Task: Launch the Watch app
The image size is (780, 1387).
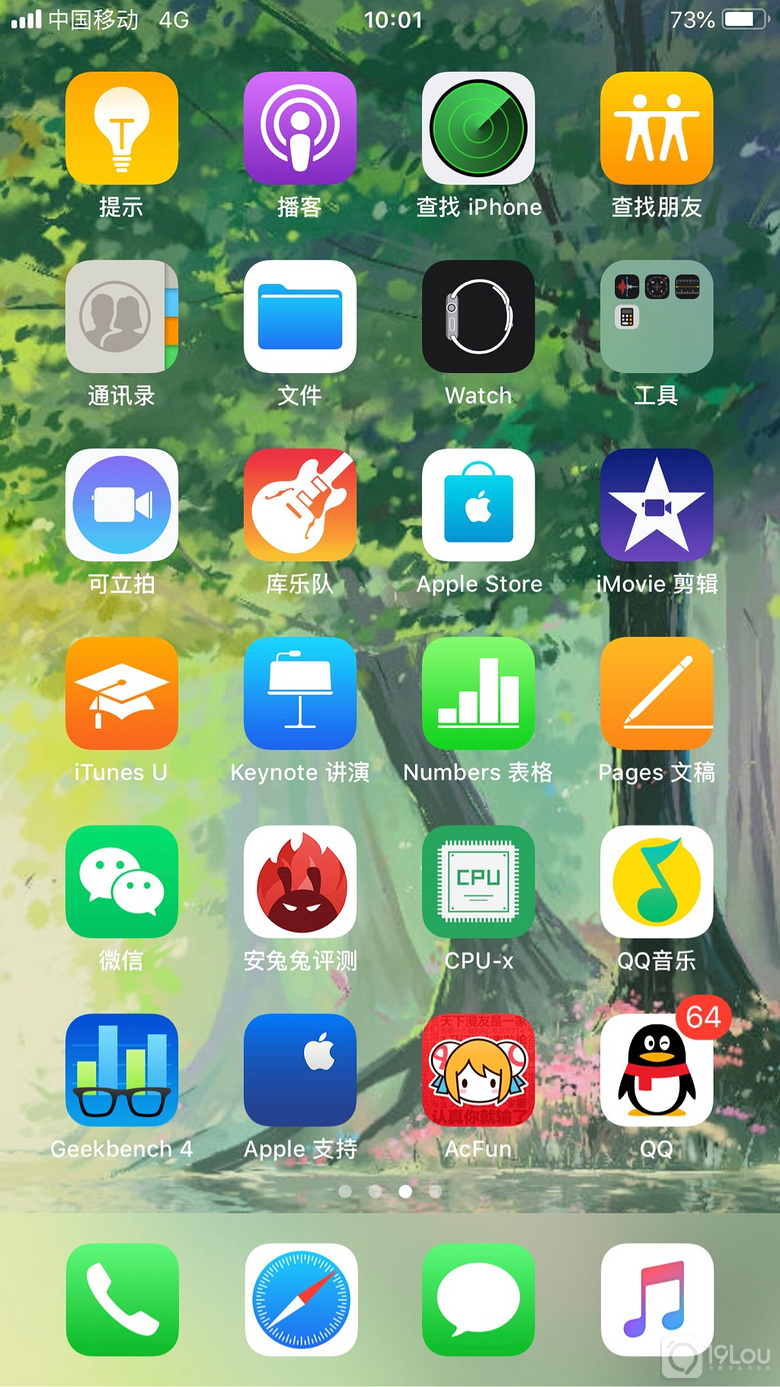Action: (478, 316)
